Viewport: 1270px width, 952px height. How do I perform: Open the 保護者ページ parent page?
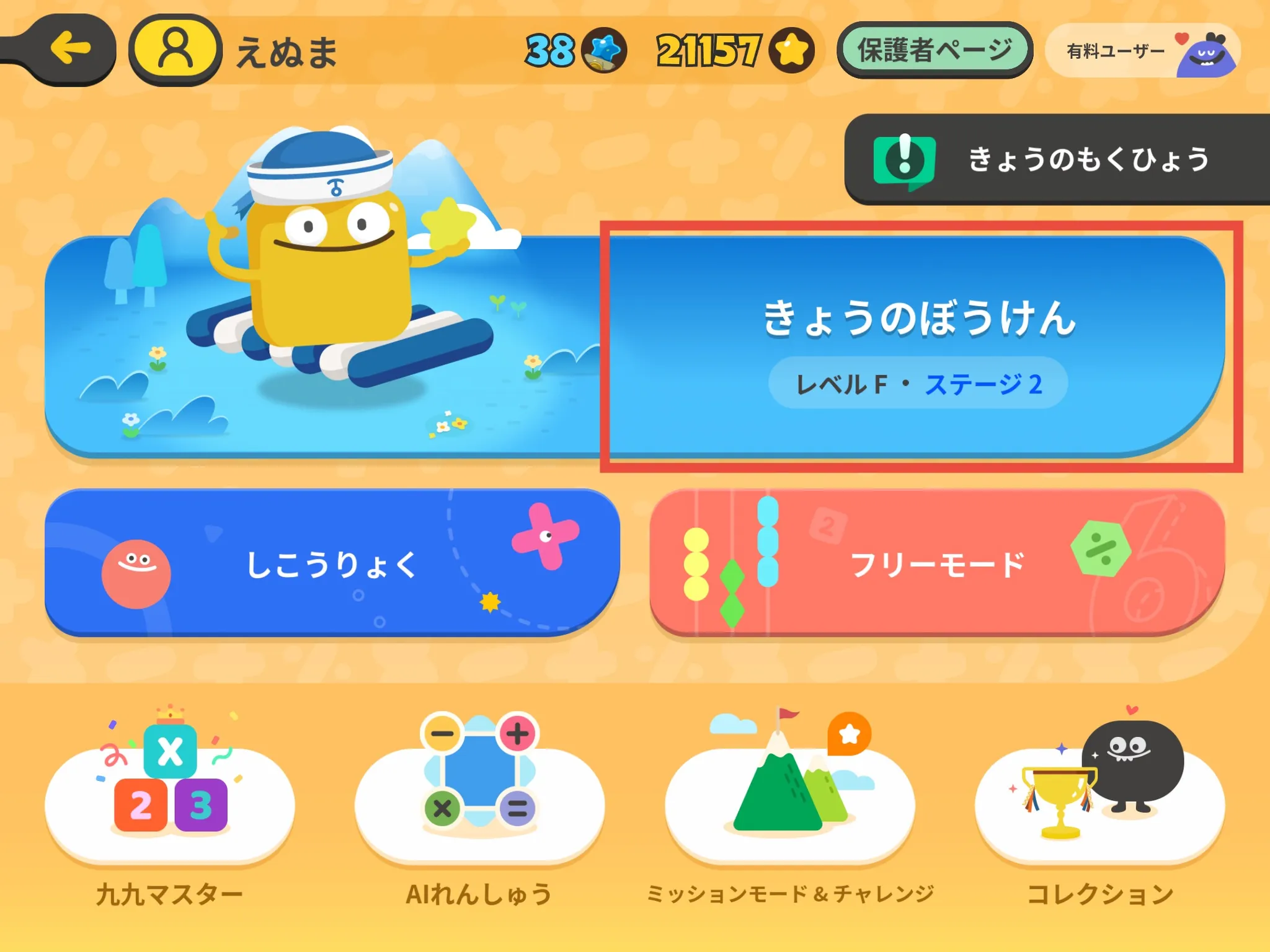point(935,50)
